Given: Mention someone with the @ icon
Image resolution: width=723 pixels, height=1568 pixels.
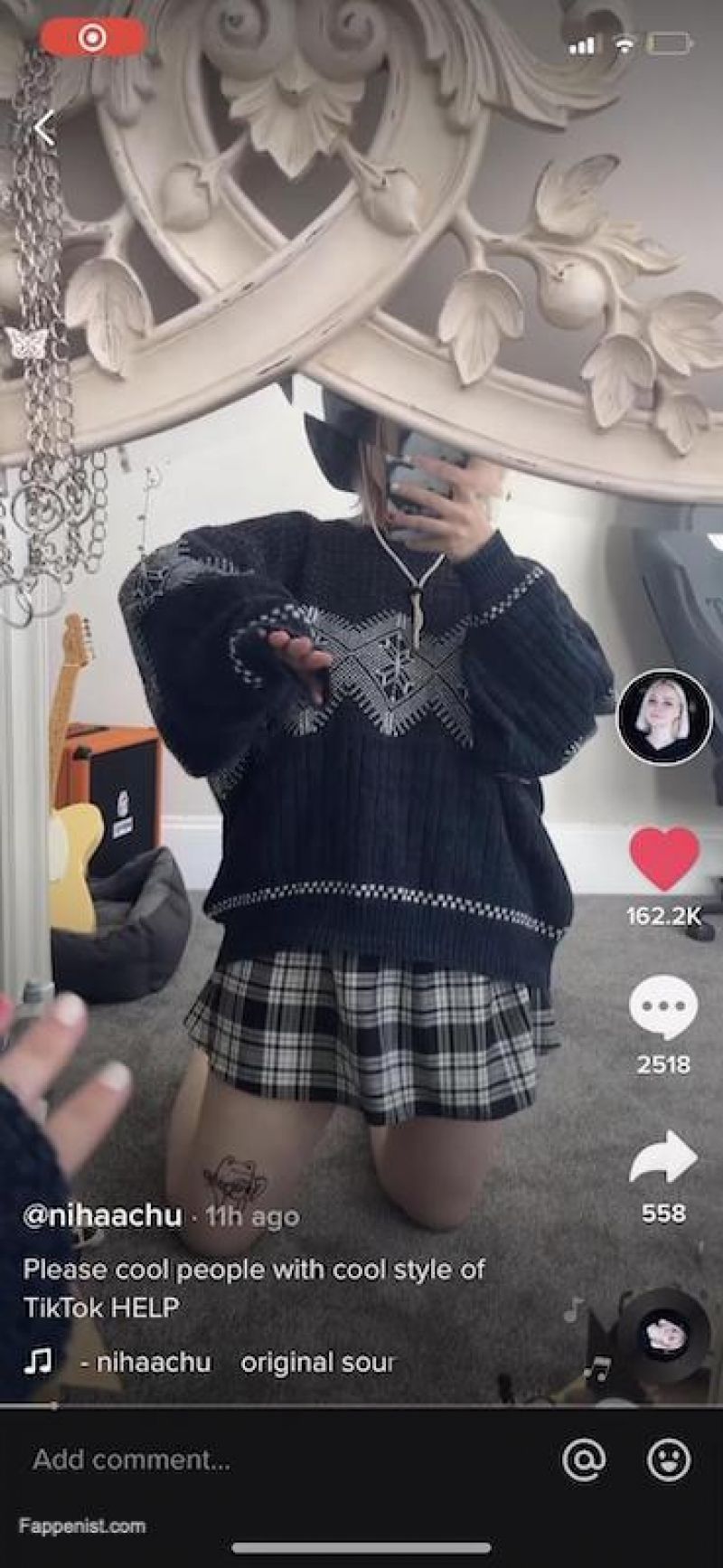Looking at the screenshot, I should tap(584, 1459).
